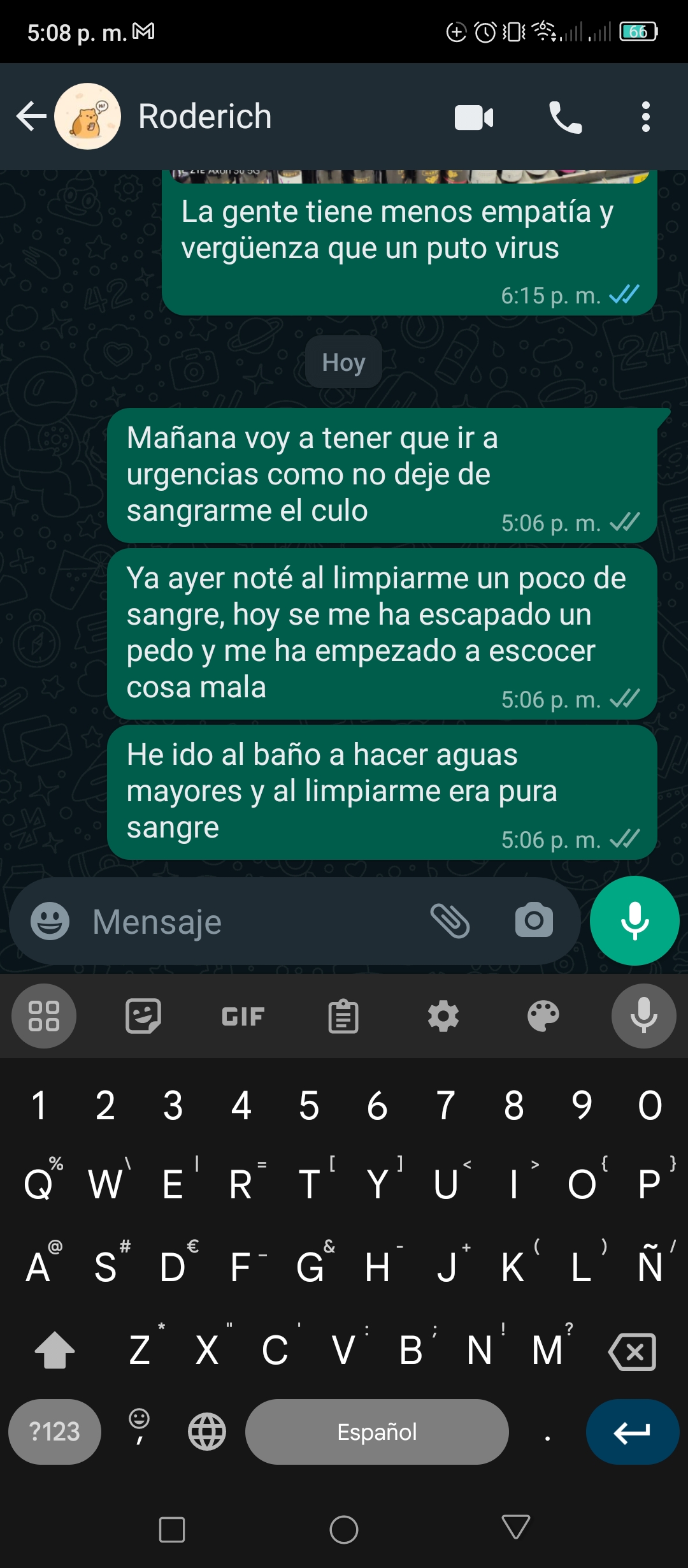Open the chat overflow menu

pos(646,117)
